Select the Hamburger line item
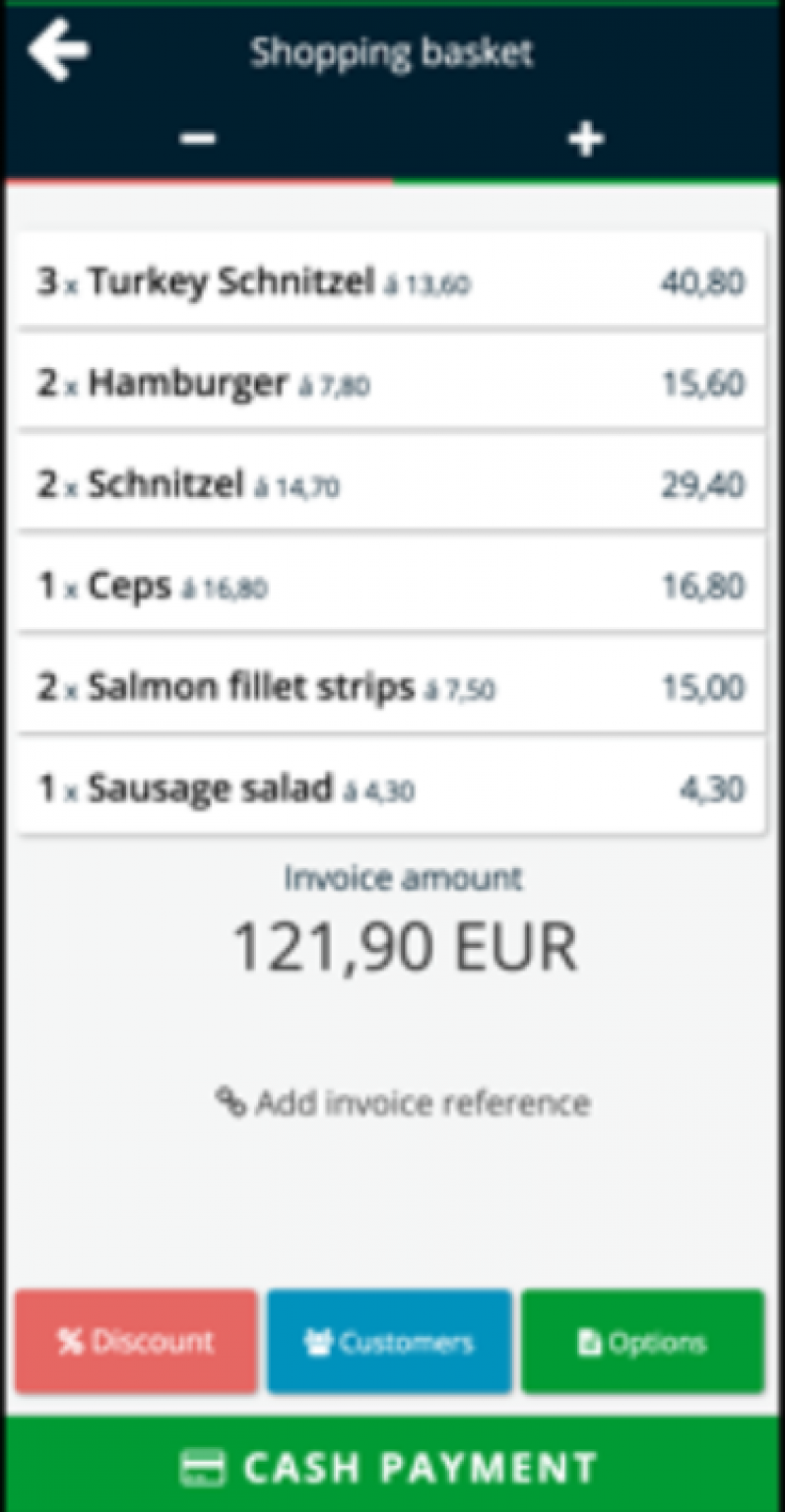The image size is (785, 1512). coord(391,383)
